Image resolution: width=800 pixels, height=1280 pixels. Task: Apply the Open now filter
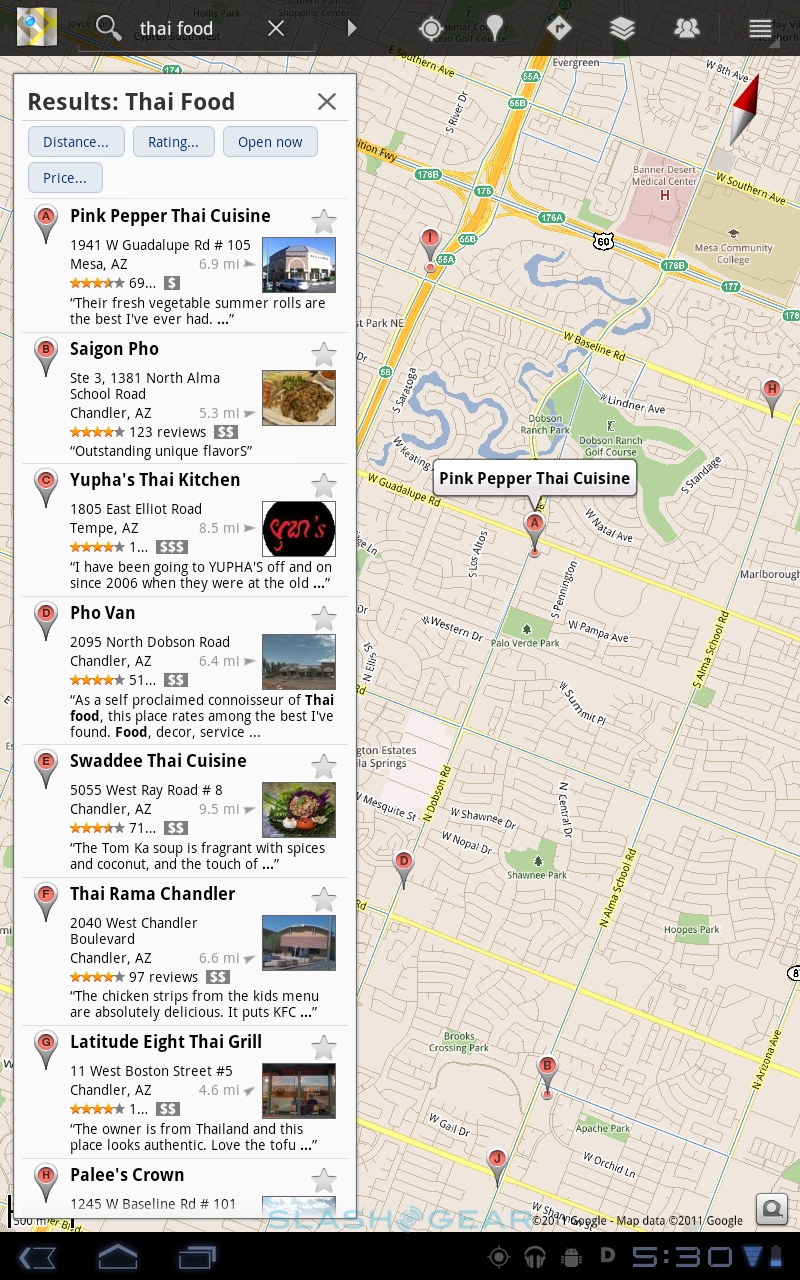(270, 142)
